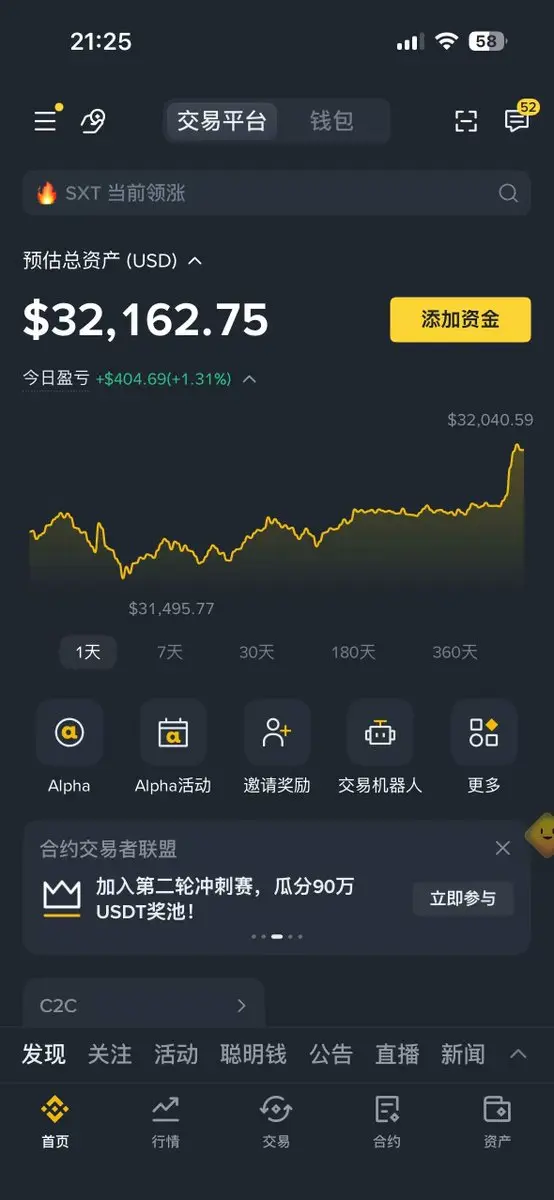Expand the 今日盈亏 details chevron

pyautogui.click(x=249, y=379)
